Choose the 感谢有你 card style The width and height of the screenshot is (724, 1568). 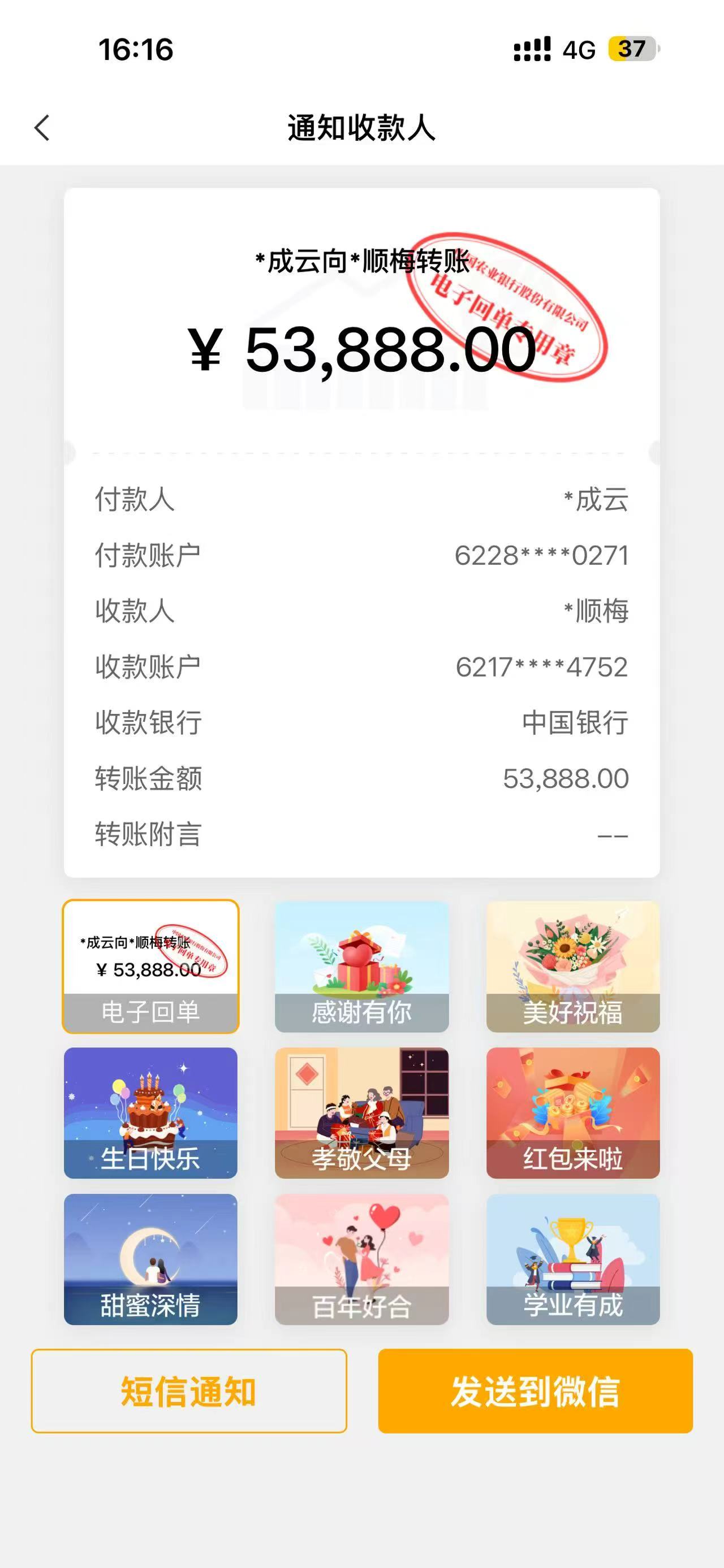click(361, 966)
